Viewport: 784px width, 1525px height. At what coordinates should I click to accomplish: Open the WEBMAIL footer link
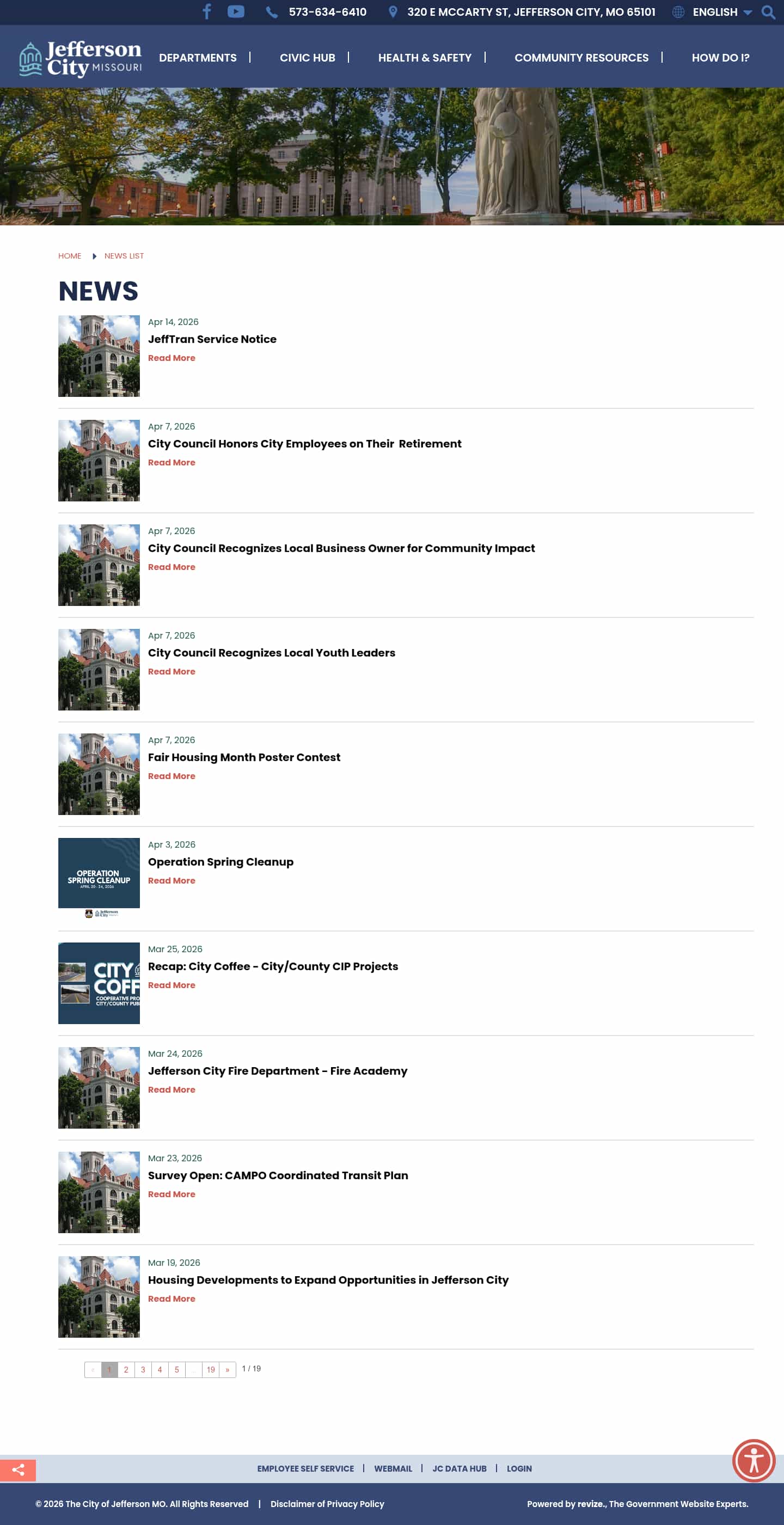(393, 1469)
